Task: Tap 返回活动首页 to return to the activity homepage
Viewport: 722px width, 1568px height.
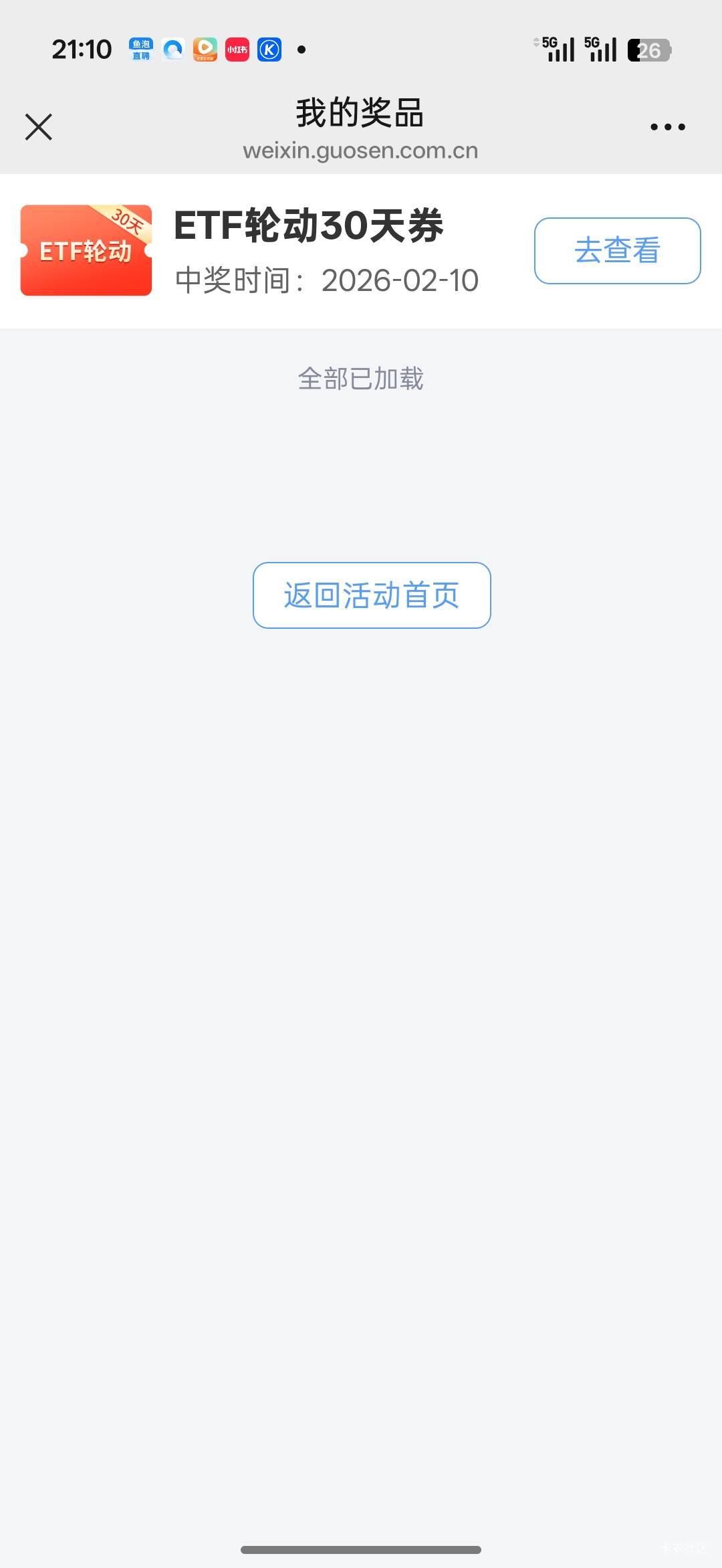Action: tap(372, 595)
